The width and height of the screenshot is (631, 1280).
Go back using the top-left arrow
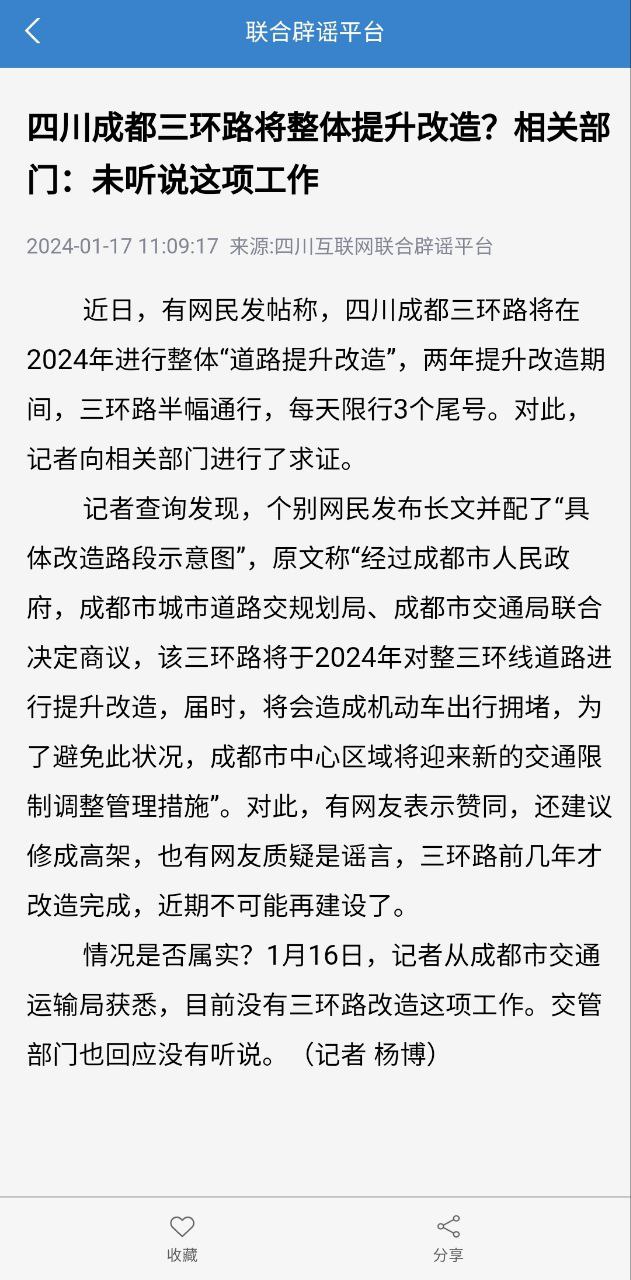tap(33, 32)
